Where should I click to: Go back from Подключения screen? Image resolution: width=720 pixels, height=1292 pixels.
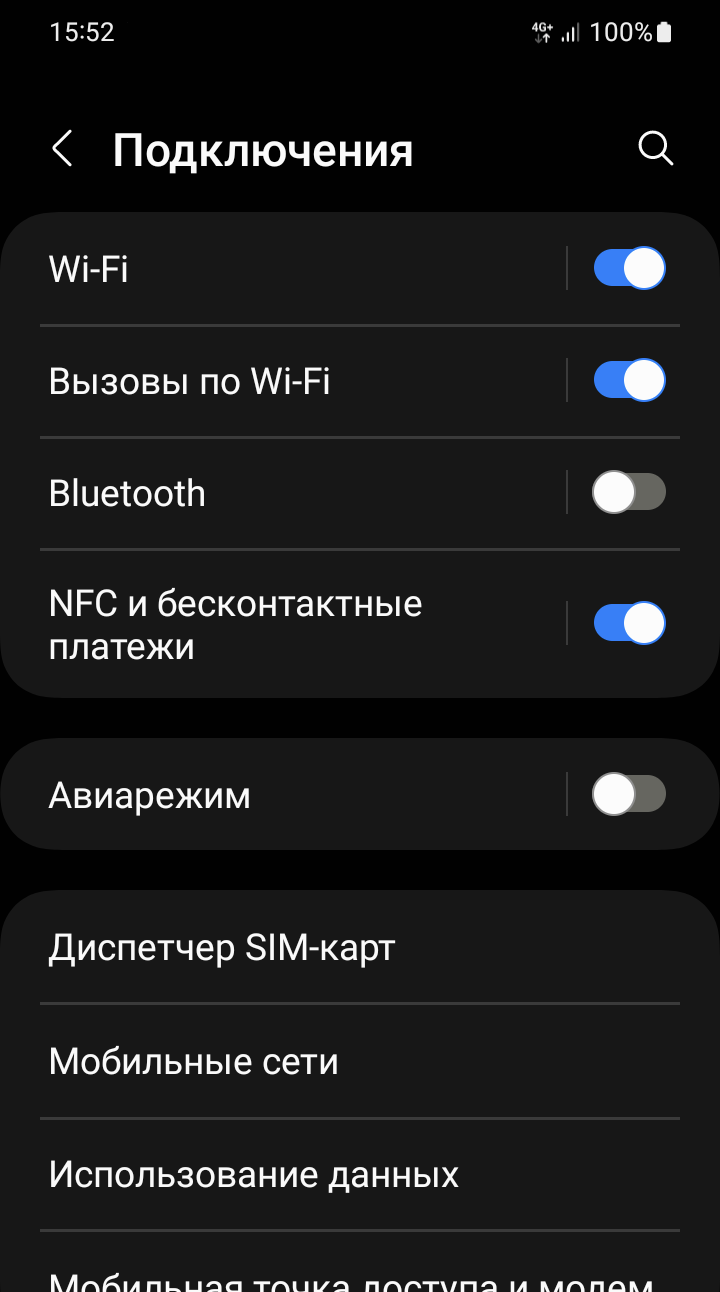pos(62,150)
